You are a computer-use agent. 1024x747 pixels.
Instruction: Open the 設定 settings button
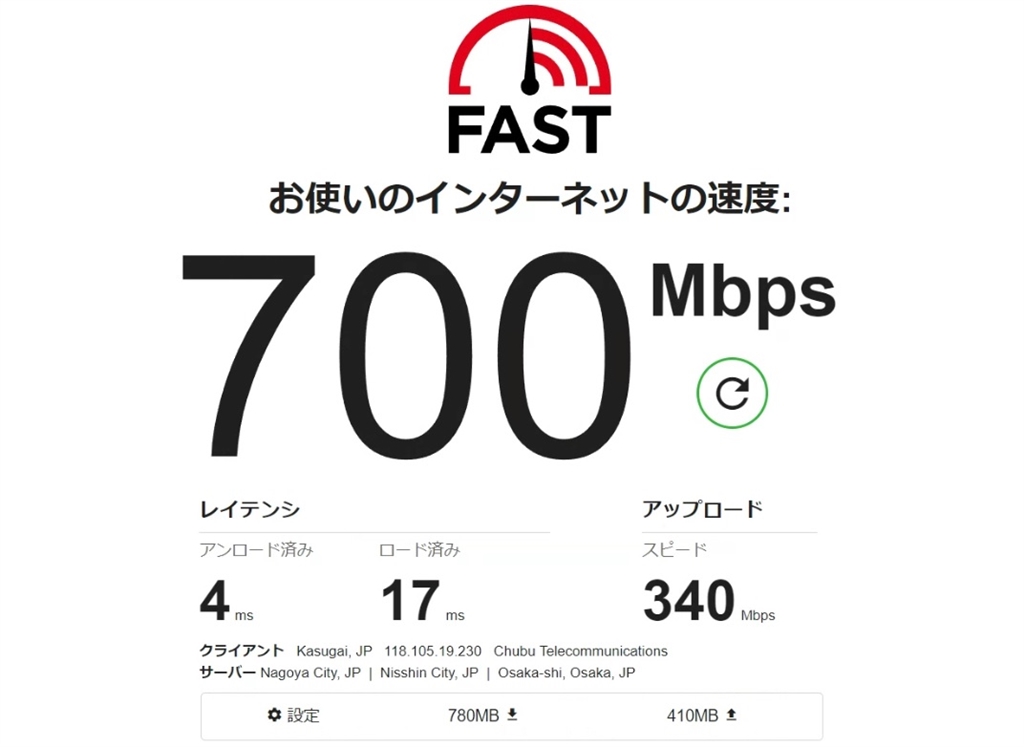293,715
